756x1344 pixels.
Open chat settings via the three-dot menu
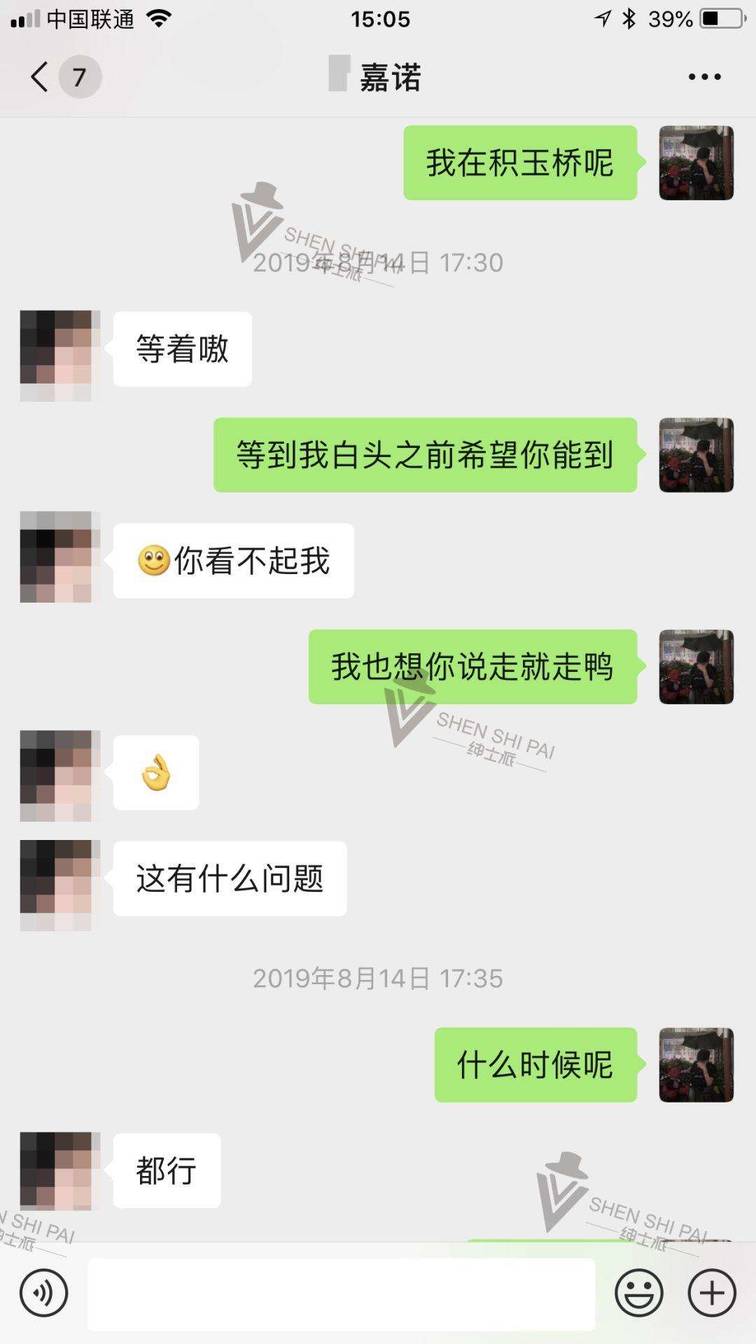point(705,76)
